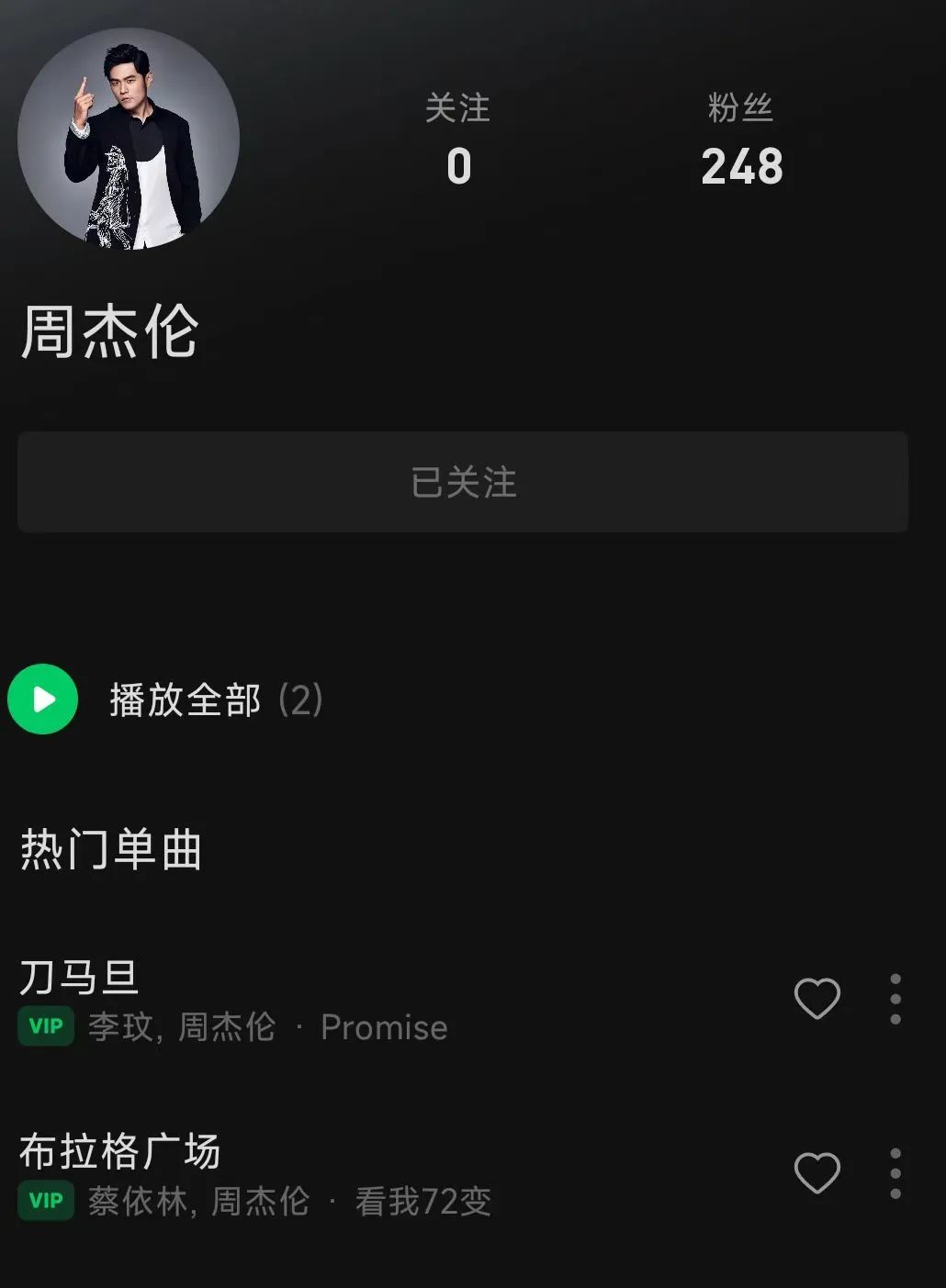
Task: Play the song 布拉格广场
Action: coord(276,1173)
